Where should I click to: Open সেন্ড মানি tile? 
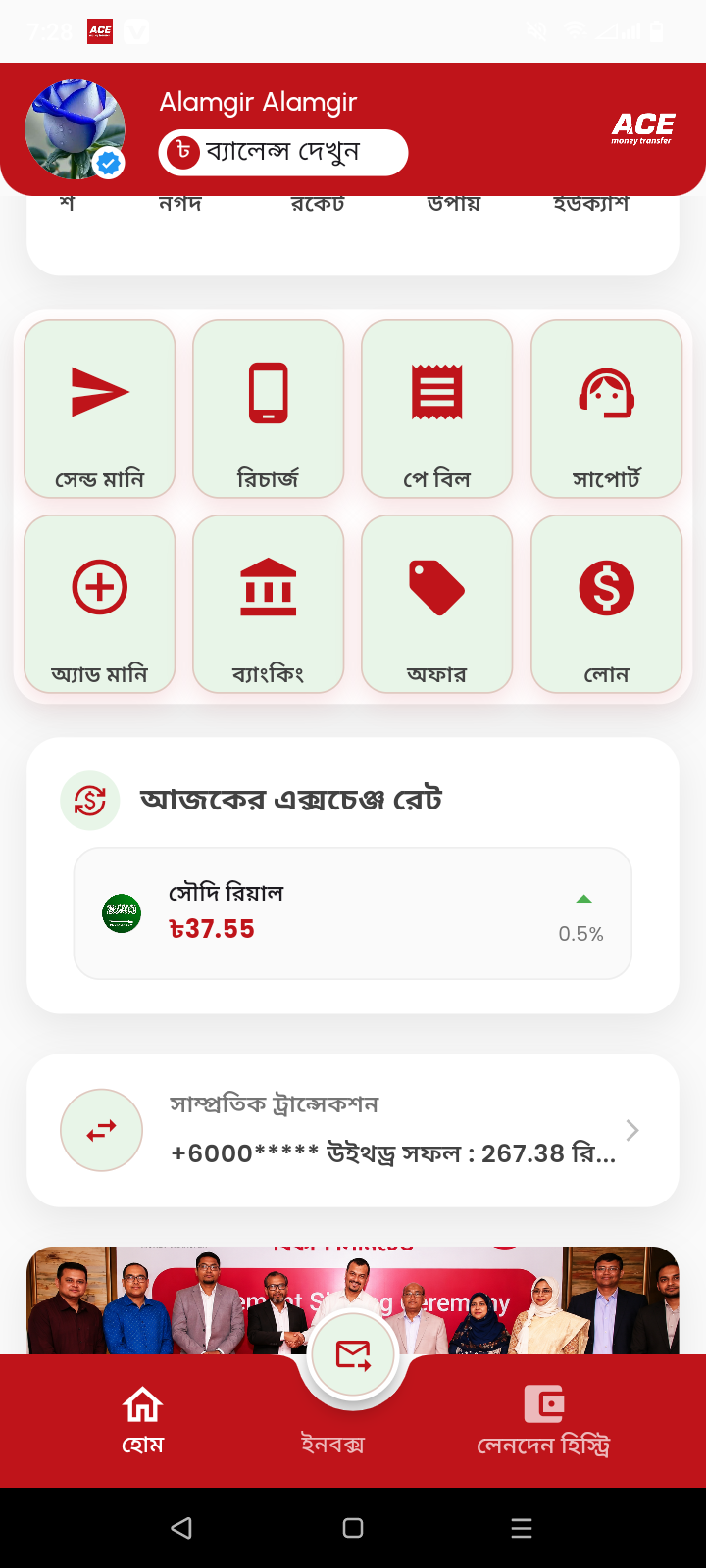click(x=100, y=410)
